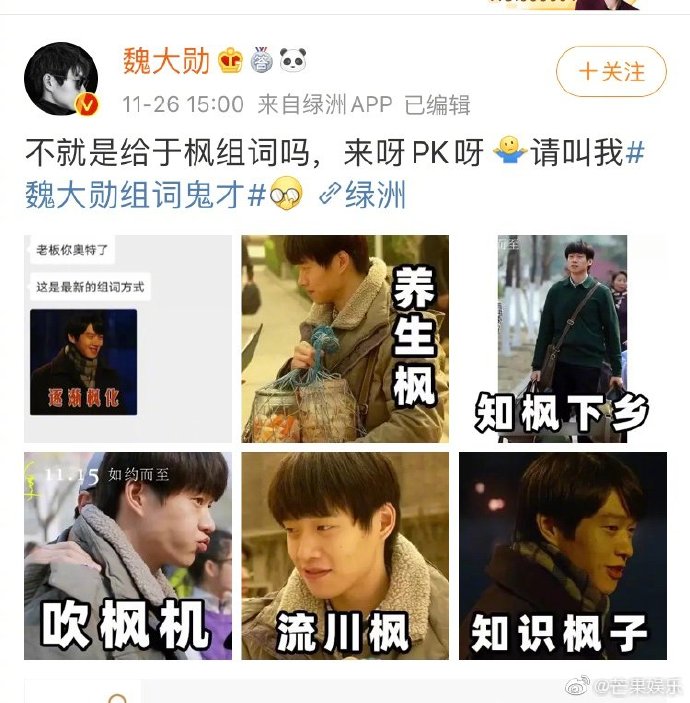Open 魏大勋's profile avatar
This screenshot has width=690, height=703.
tap(61, 80)
